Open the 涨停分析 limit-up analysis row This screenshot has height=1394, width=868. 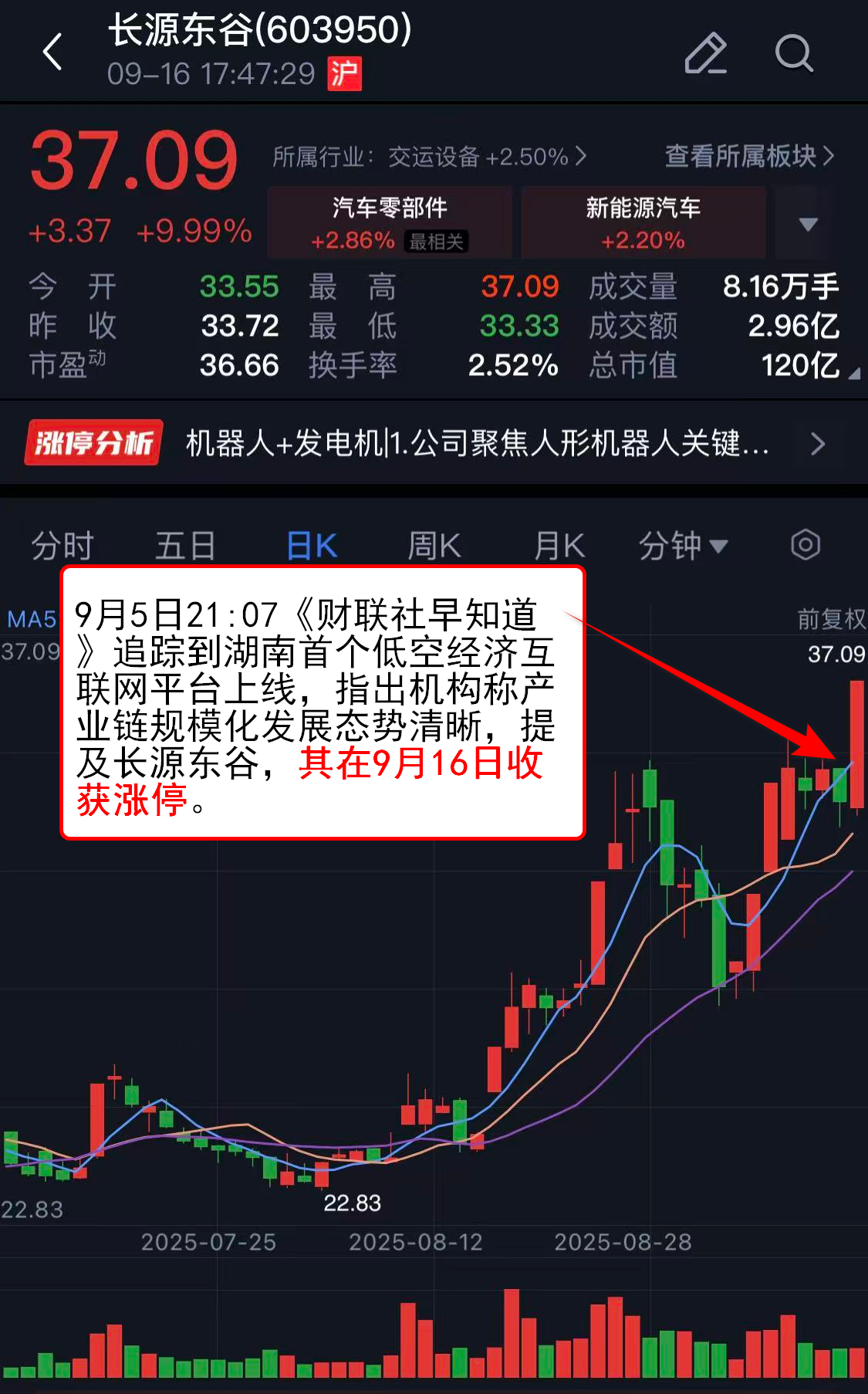(434, 443)
